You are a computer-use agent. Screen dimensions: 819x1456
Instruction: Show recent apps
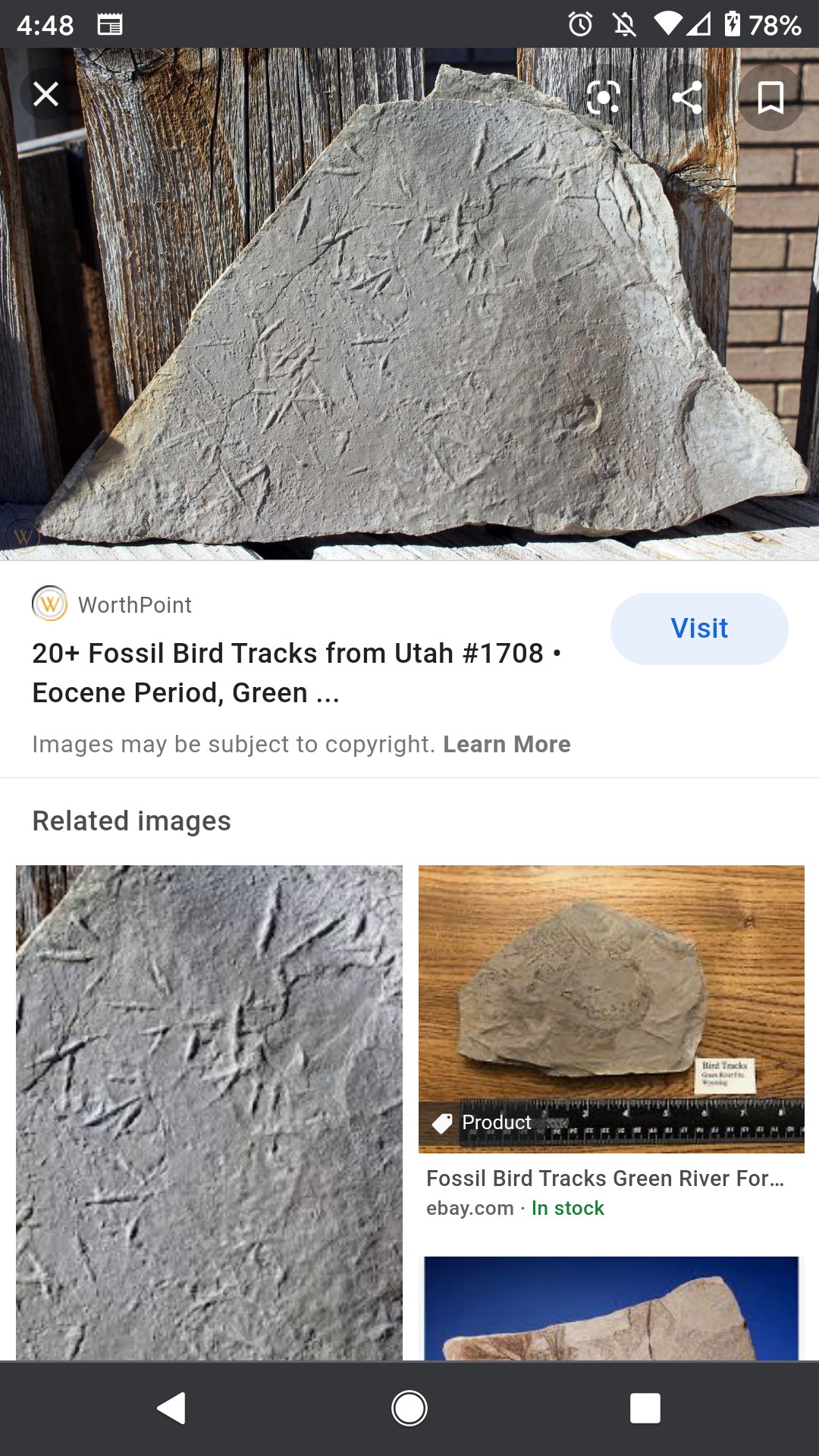tap(645, 1408)
